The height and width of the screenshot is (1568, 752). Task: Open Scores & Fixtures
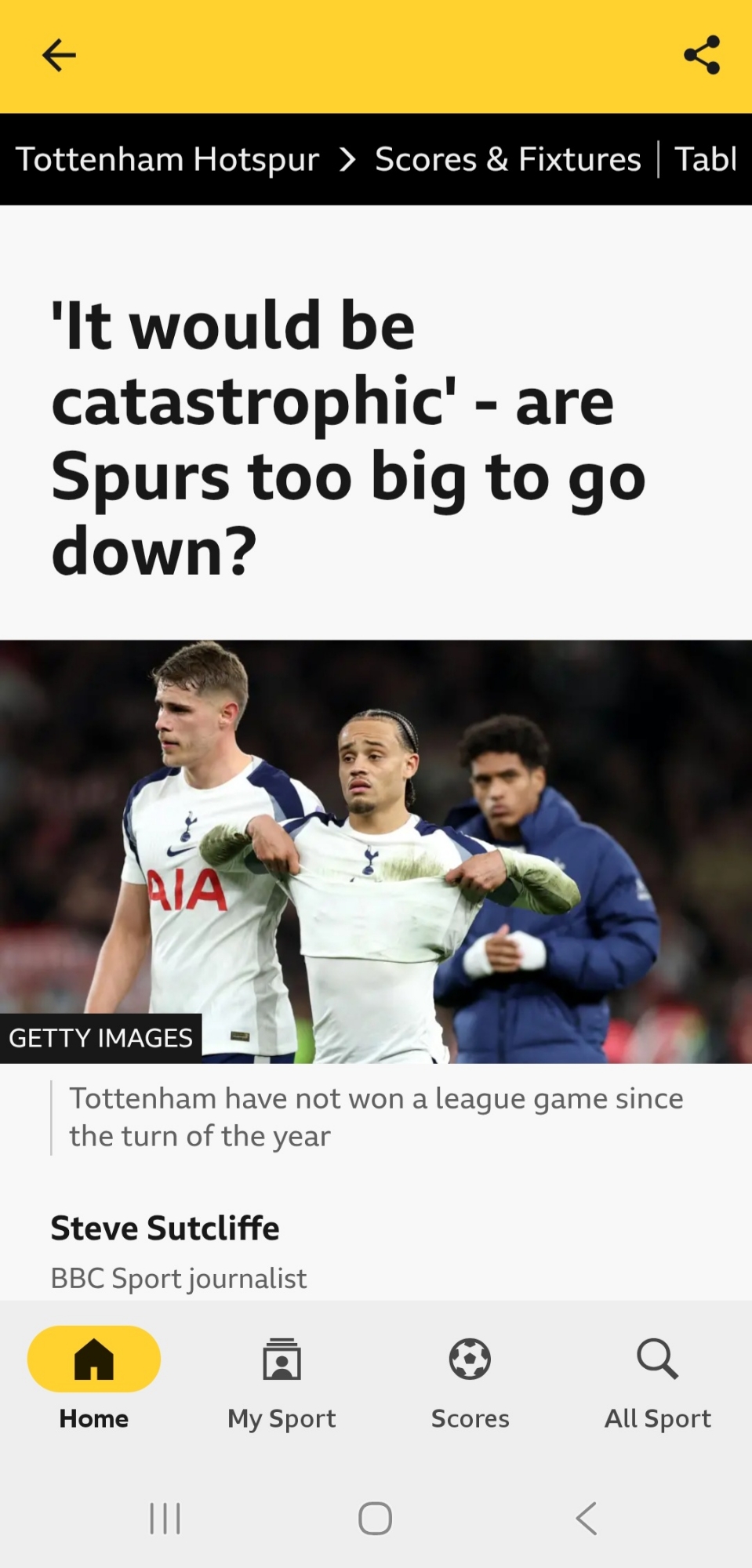507,159
